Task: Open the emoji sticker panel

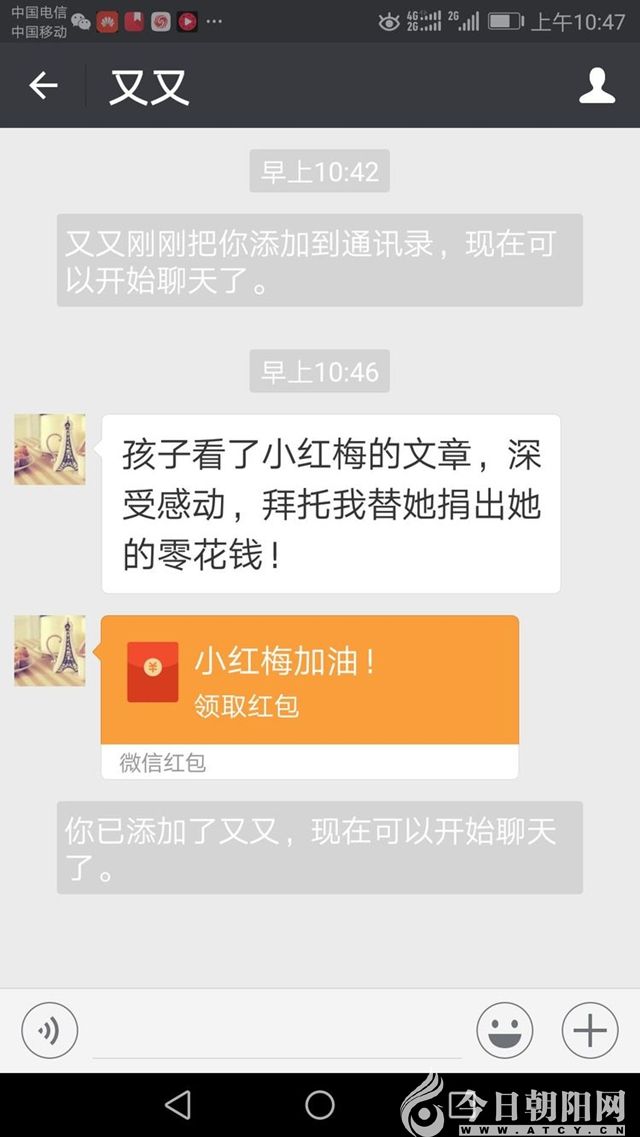Action: click(505, 1030)
